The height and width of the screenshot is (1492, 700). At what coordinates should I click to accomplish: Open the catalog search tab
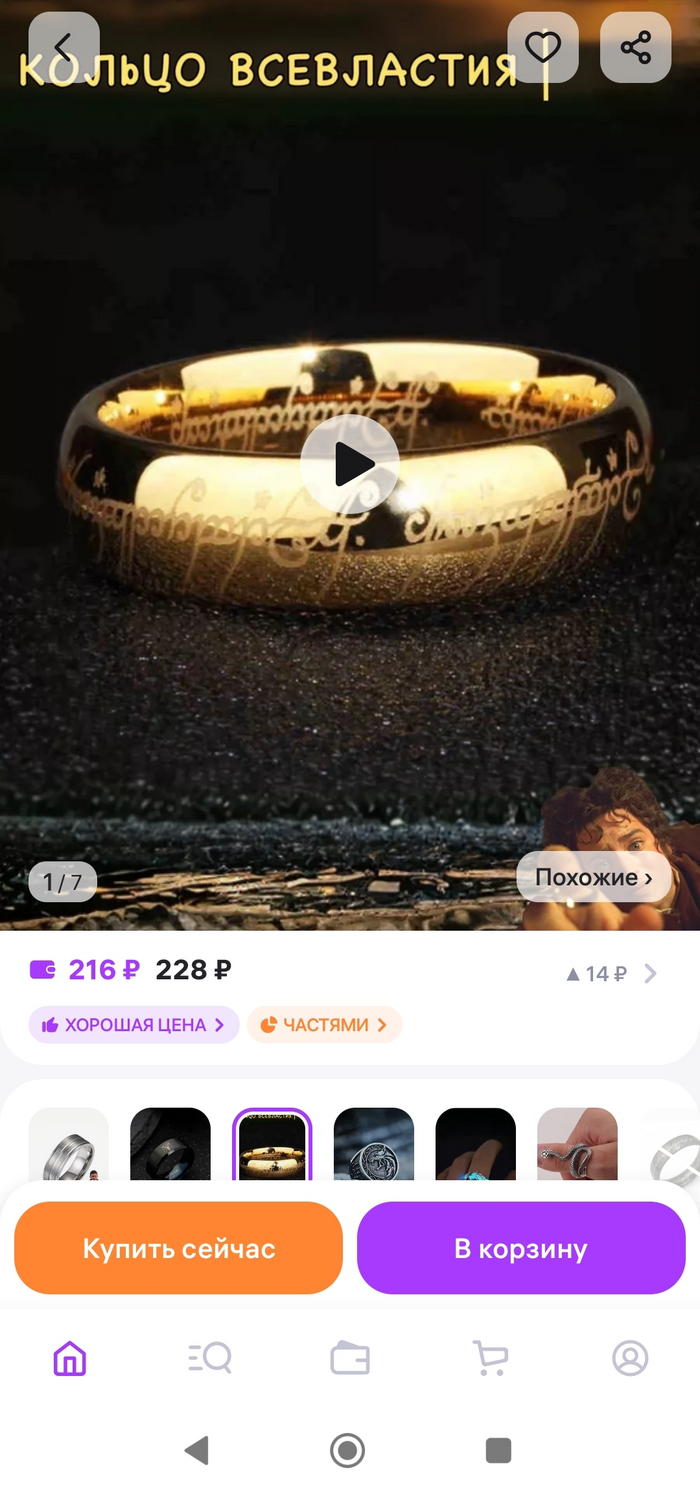[x=210, y=1358]
